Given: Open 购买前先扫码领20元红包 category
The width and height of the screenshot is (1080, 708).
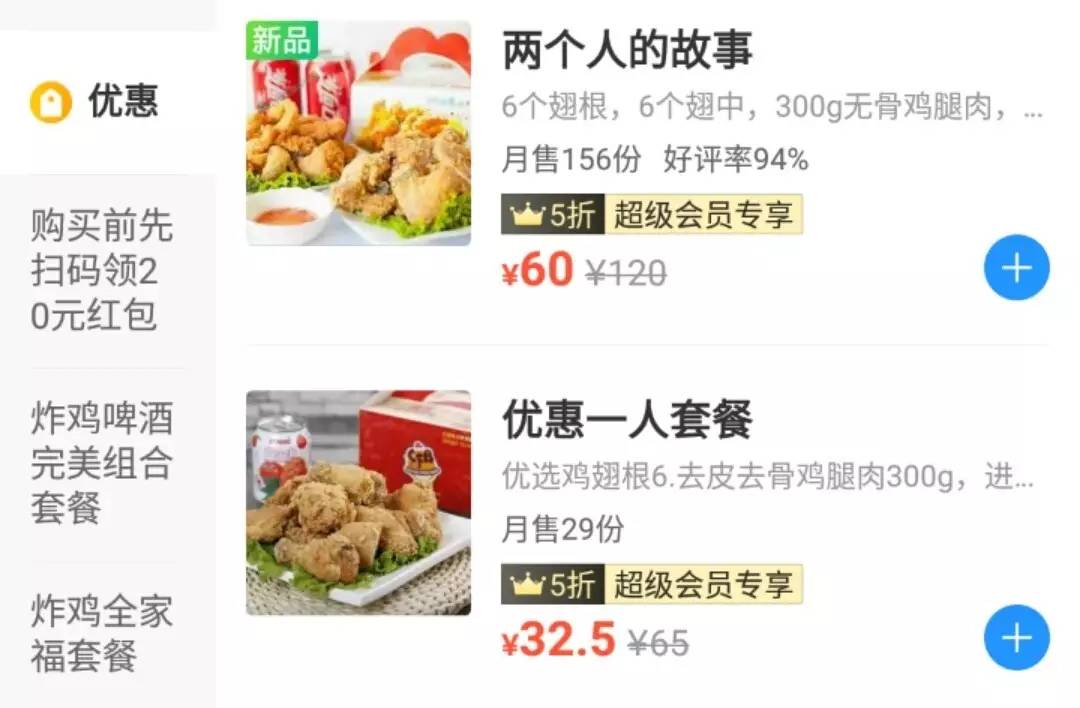Looking at the screenshot, I should tap(102, 270).
